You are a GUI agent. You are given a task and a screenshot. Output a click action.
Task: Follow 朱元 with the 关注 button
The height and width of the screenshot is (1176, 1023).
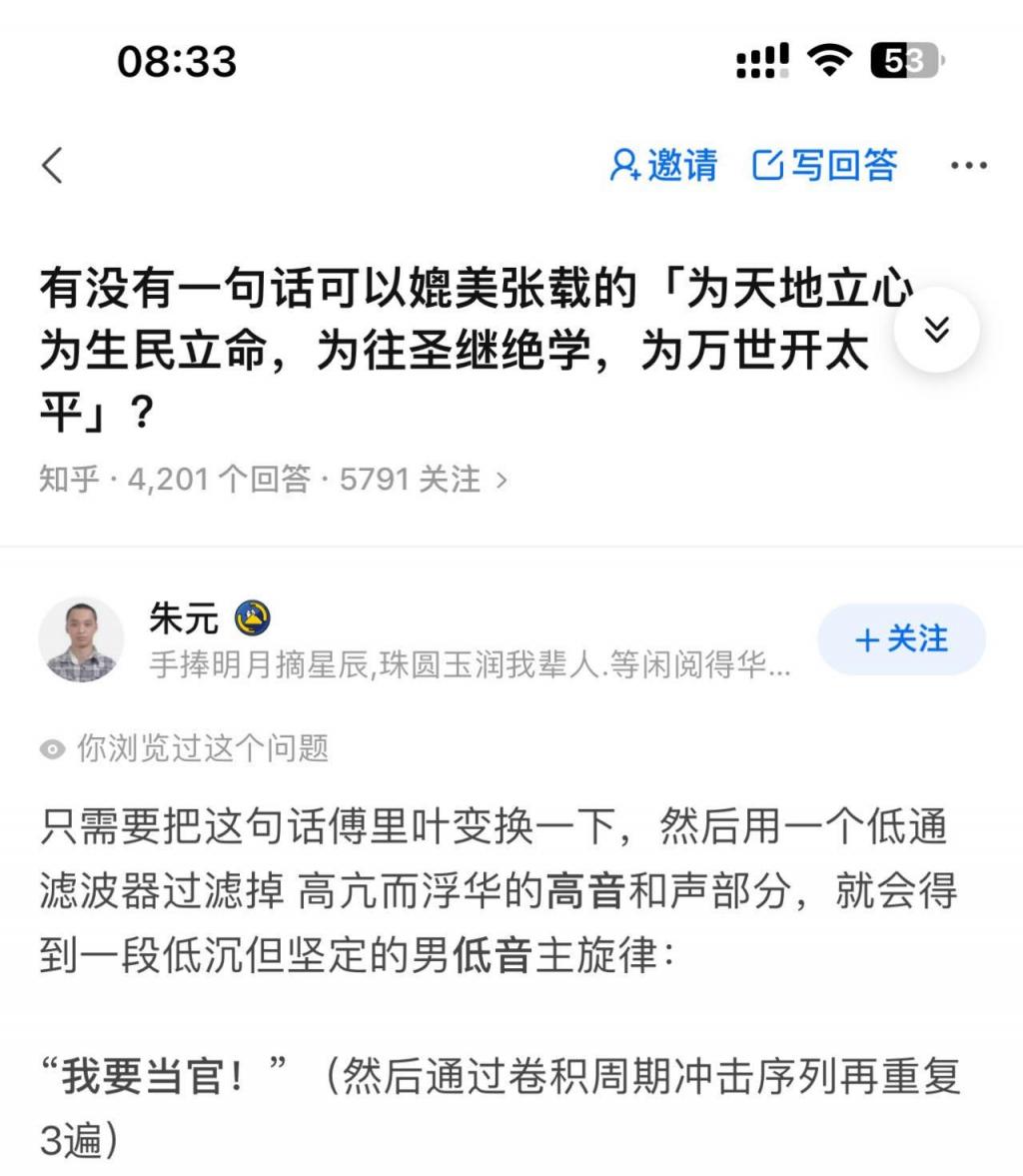(901, 638)
